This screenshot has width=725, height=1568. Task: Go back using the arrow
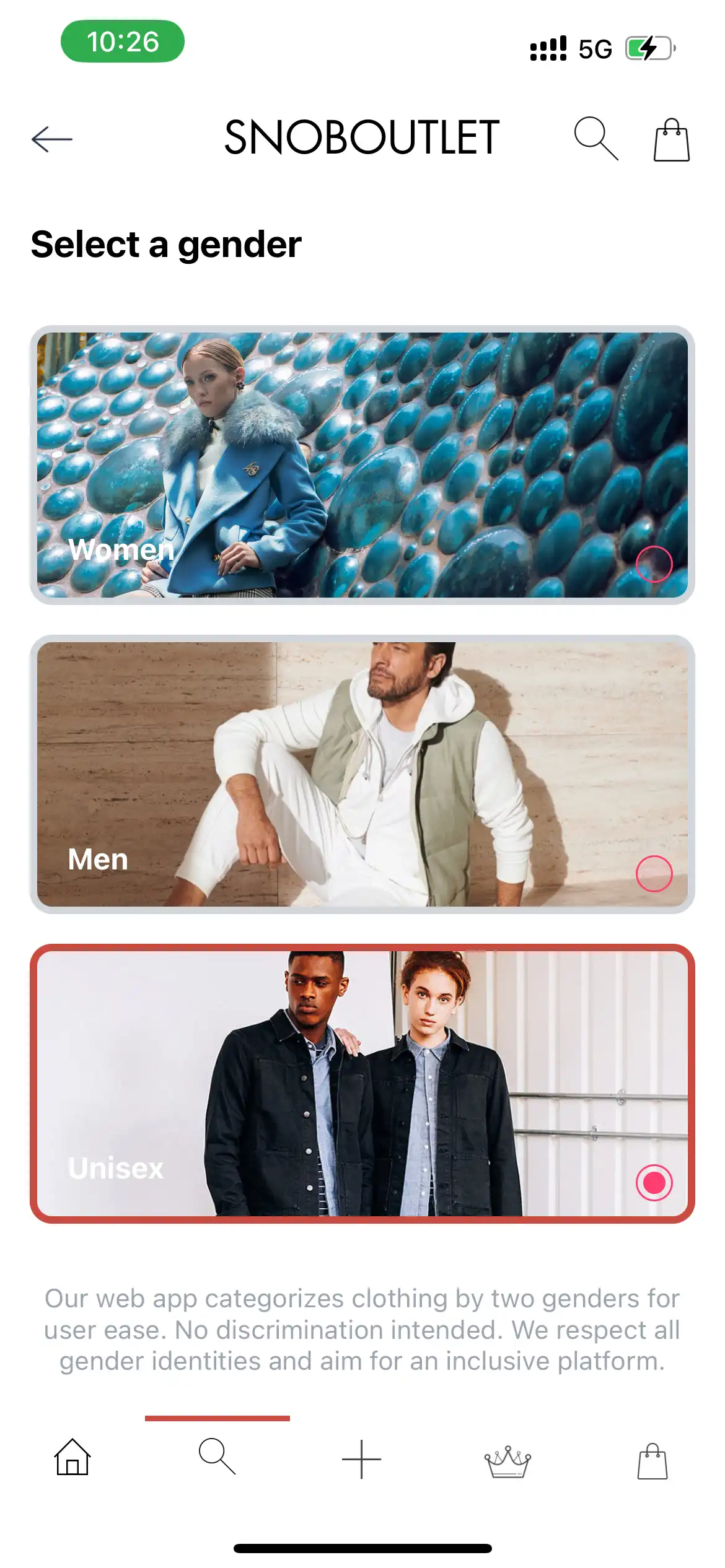click(52, 139)
